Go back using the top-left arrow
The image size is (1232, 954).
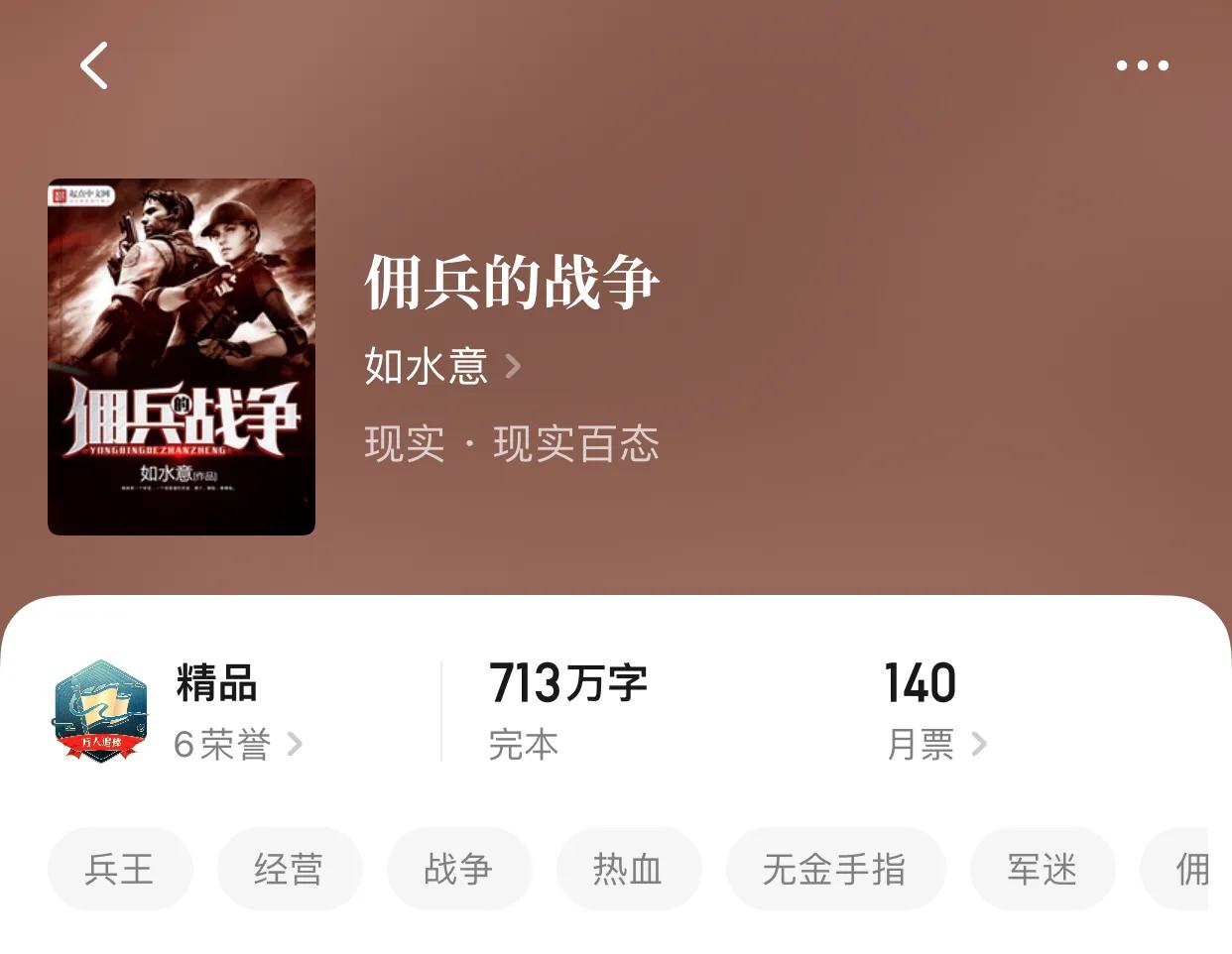(94, 66)
